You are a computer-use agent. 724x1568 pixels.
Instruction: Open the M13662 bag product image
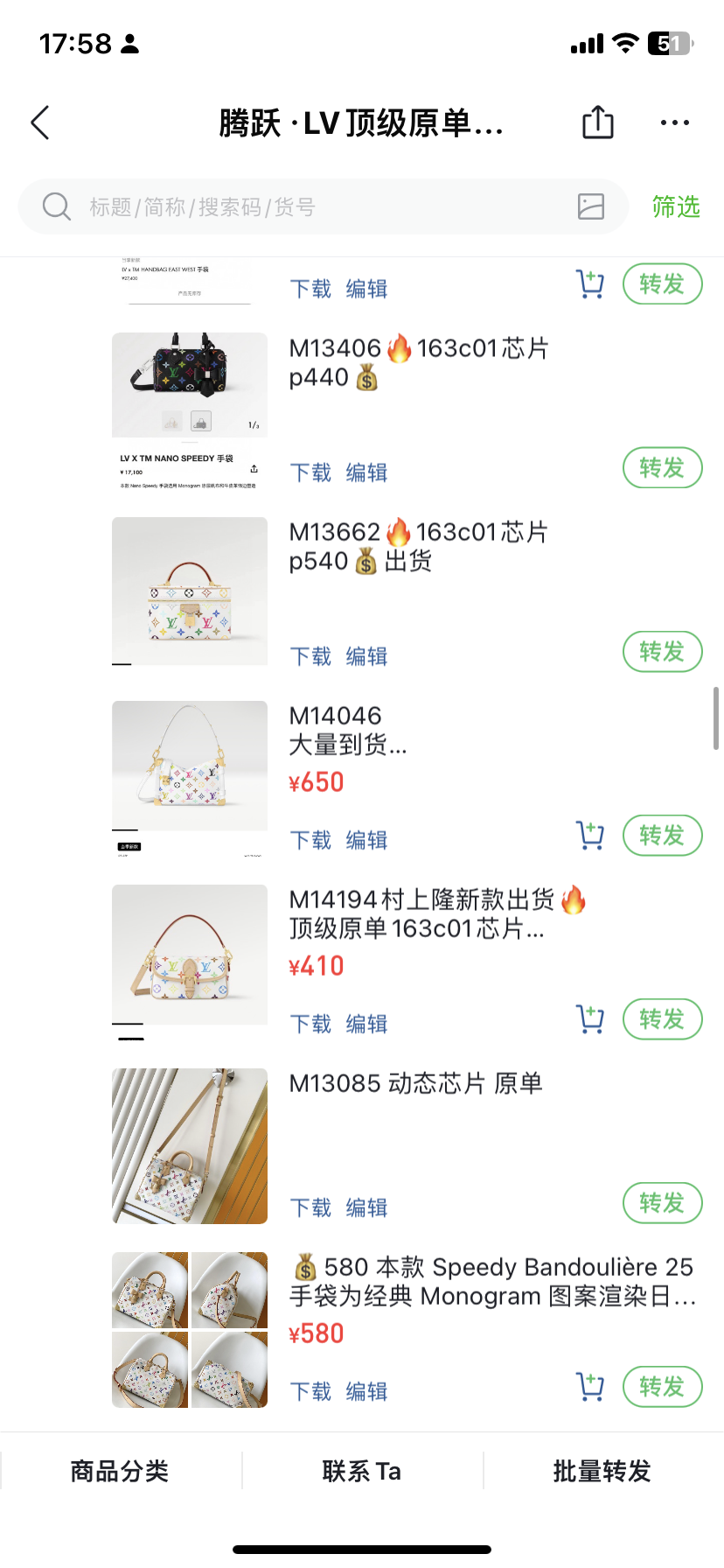coord(190,591)
